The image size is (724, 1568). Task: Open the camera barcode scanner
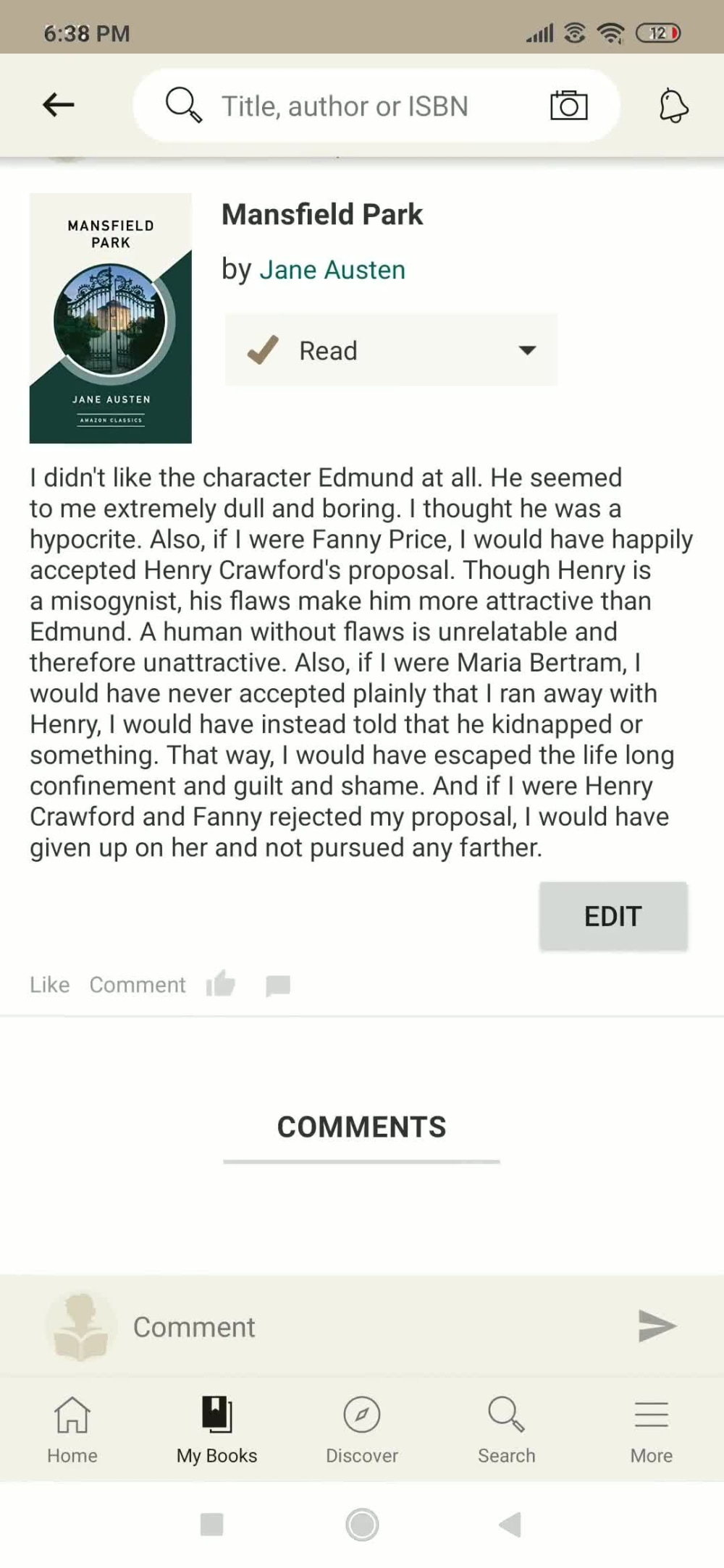coord(568,106)
